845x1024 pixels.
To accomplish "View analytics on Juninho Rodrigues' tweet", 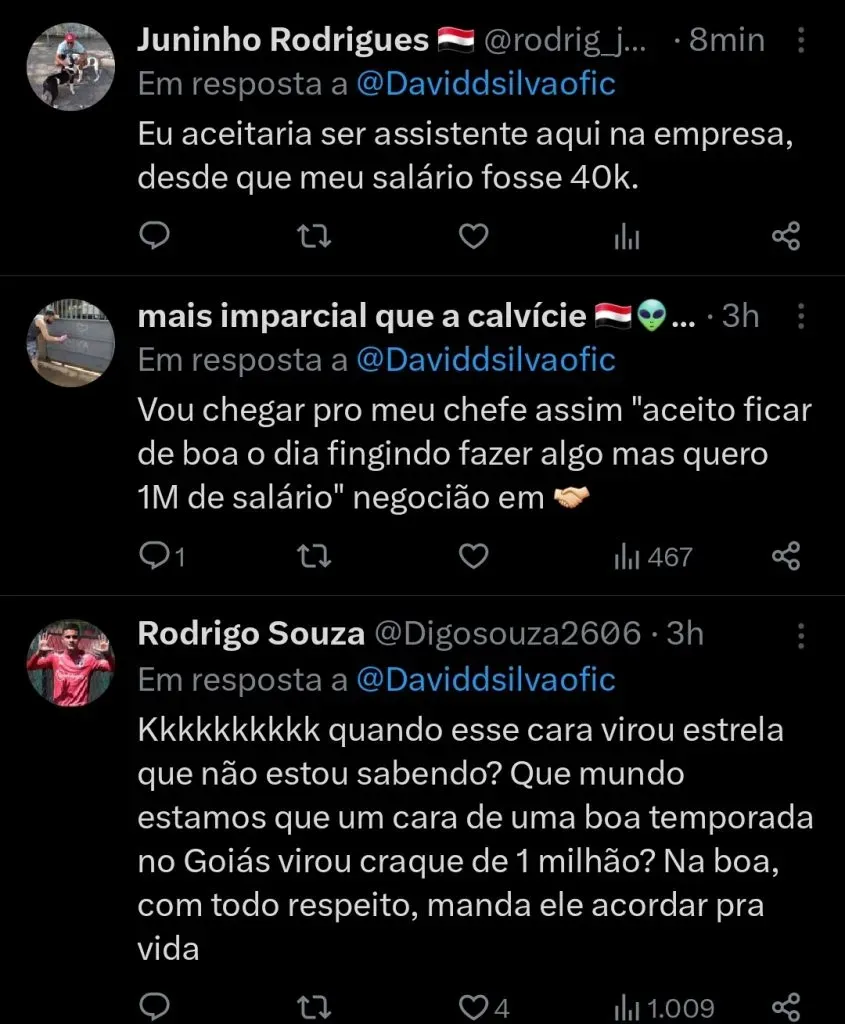I will (627, 237).
